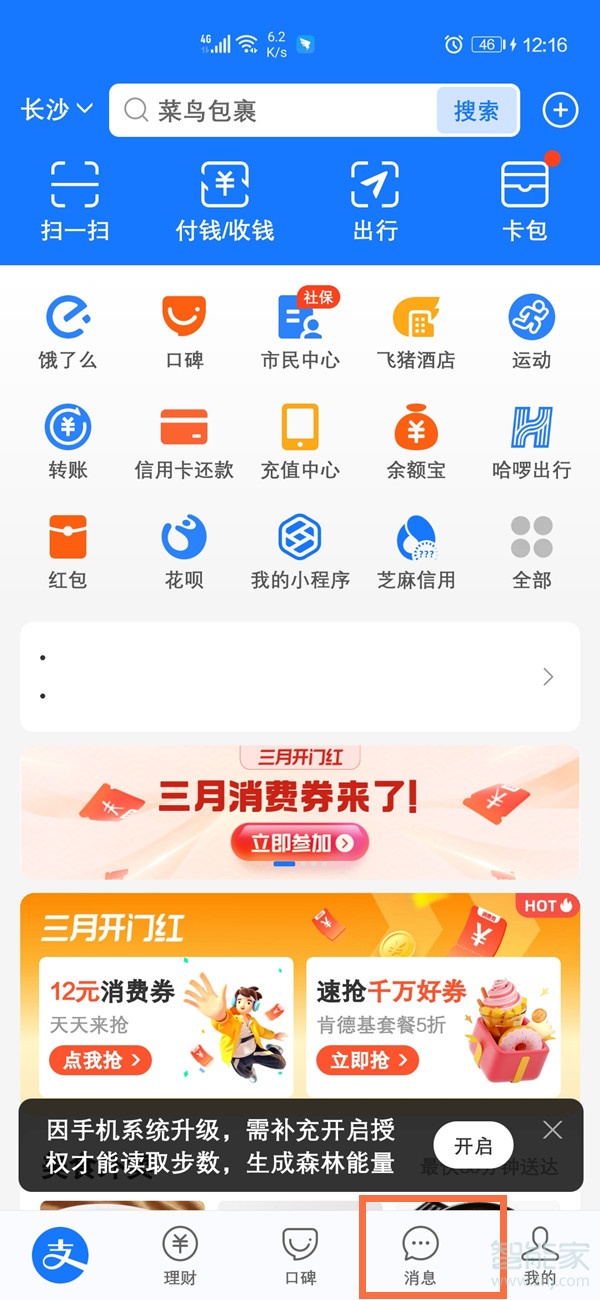Join via 立即参加 banner button
The width and height of the screenshot is (600, 1300).
300,843
